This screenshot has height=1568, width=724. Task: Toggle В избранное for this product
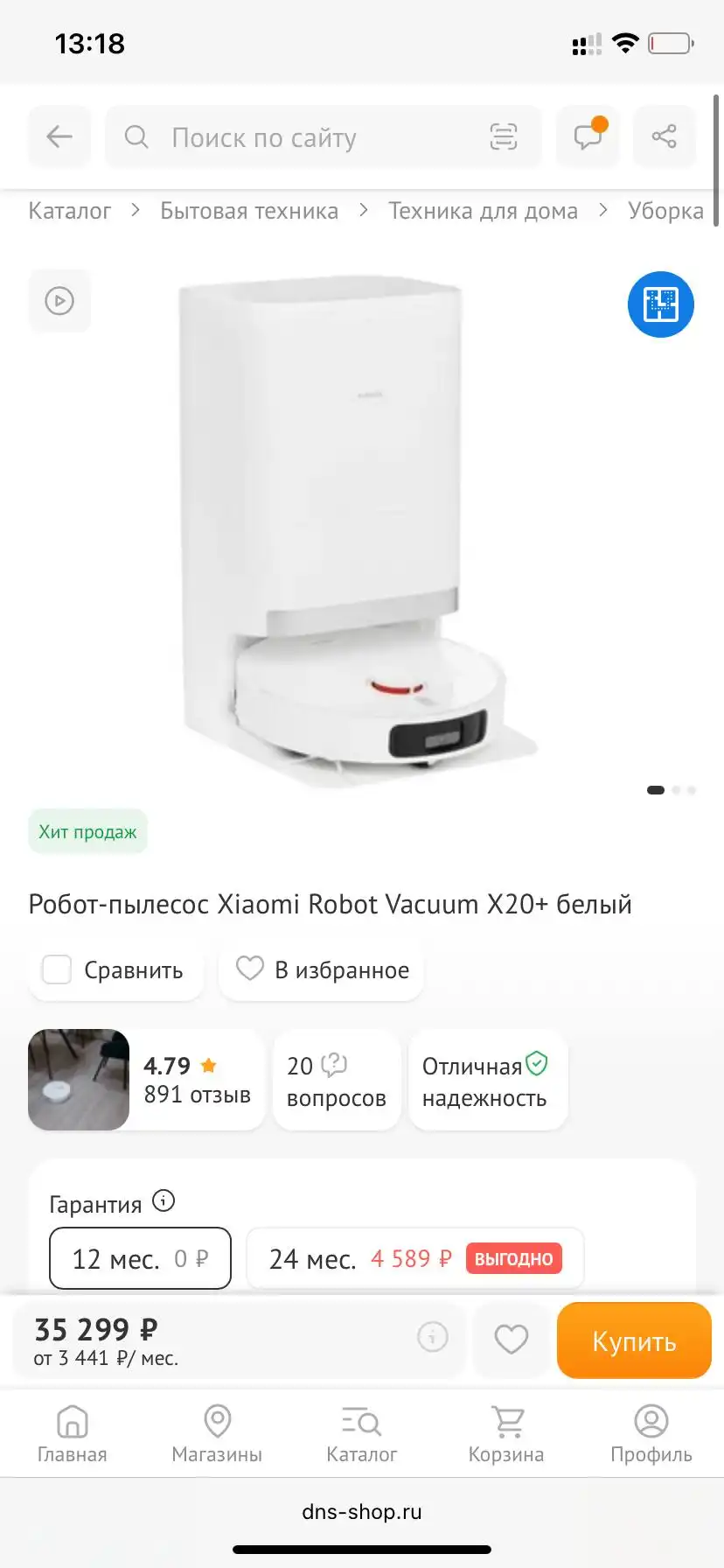click(320, 969)
